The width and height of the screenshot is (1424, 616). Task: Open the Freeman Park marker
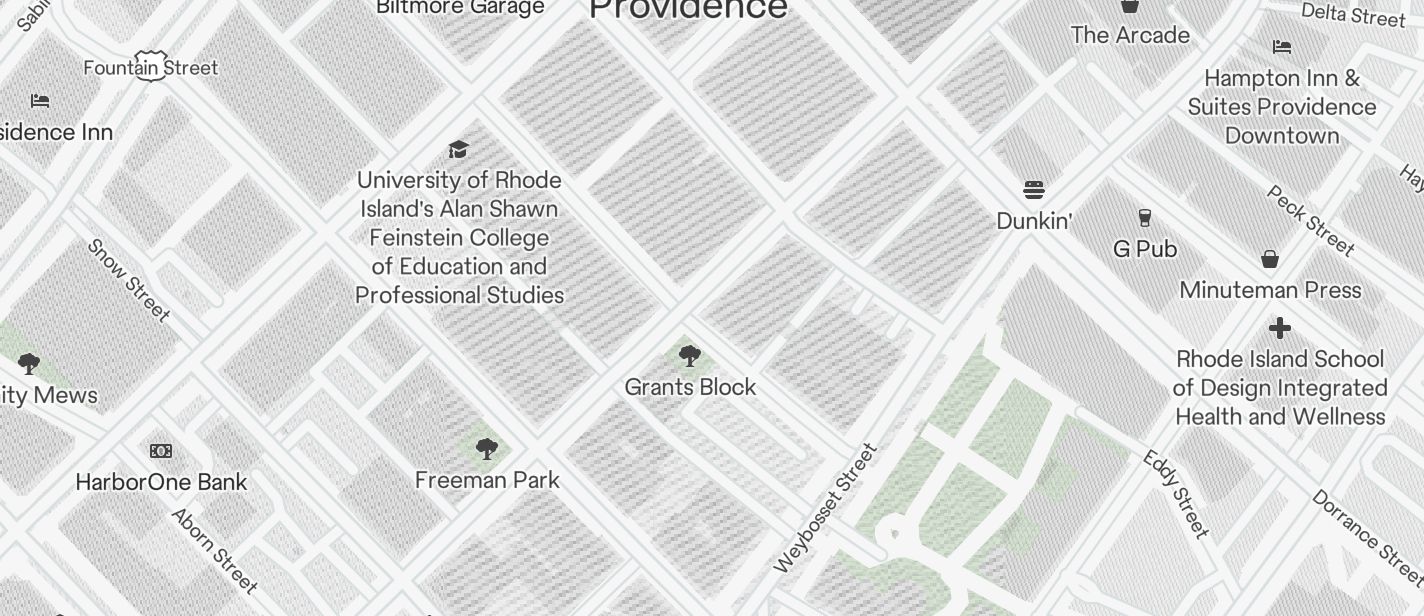pos(487,449)
